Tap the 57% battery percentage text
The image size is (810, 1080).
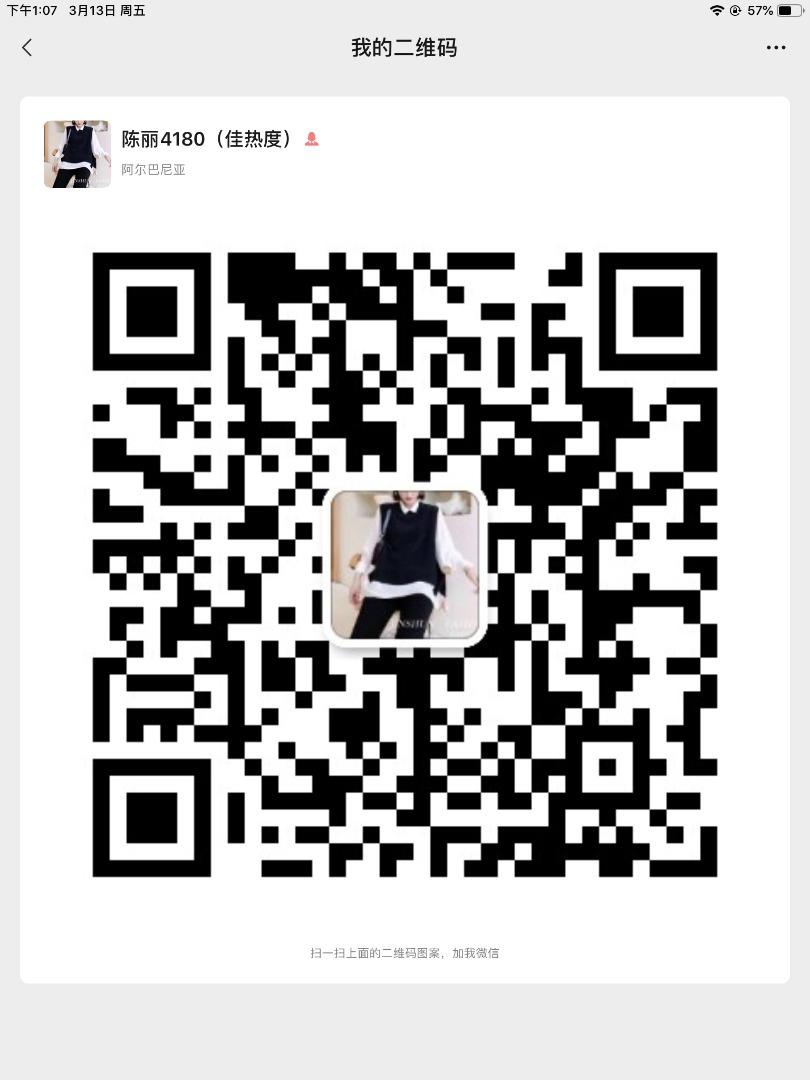761,11
